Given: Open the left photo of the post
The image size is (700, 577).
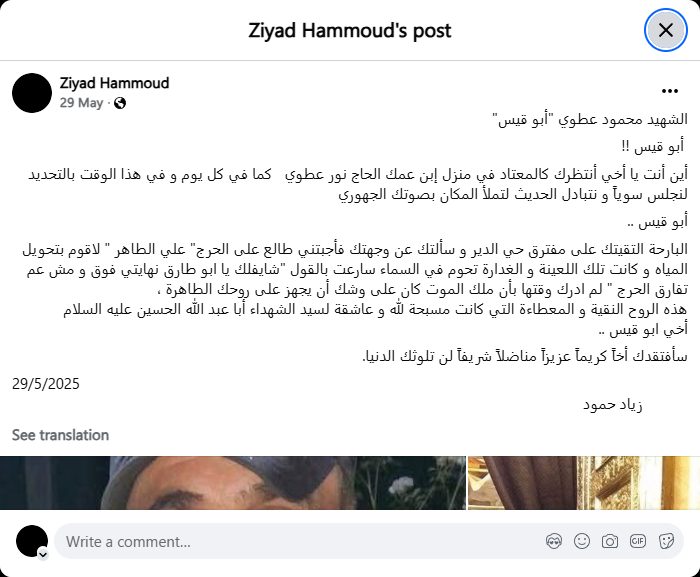Looking at the screenshot, I should [x=237, y=483].
